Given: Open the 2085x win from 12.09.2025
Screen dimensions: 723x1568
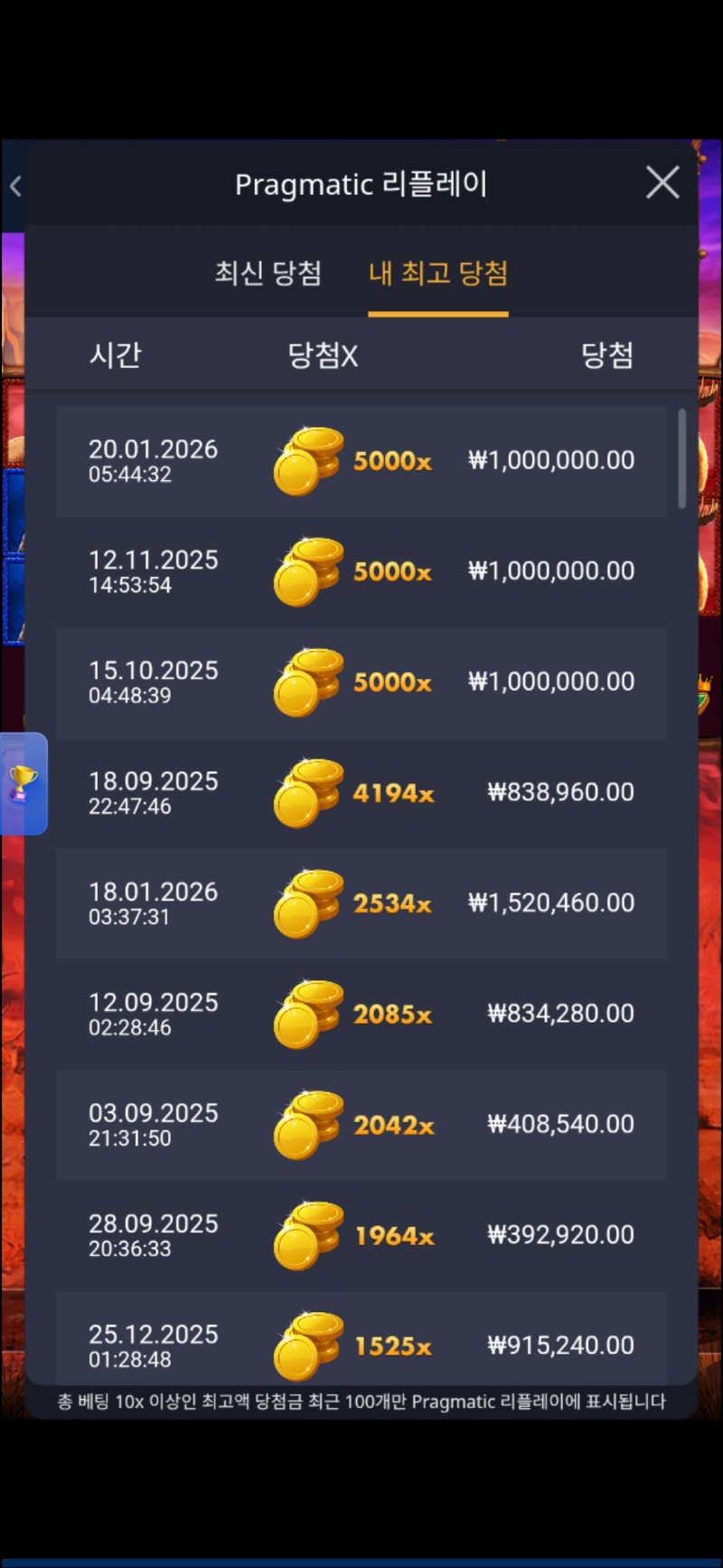Looking at the screenshot, I should coord(361,1015).
